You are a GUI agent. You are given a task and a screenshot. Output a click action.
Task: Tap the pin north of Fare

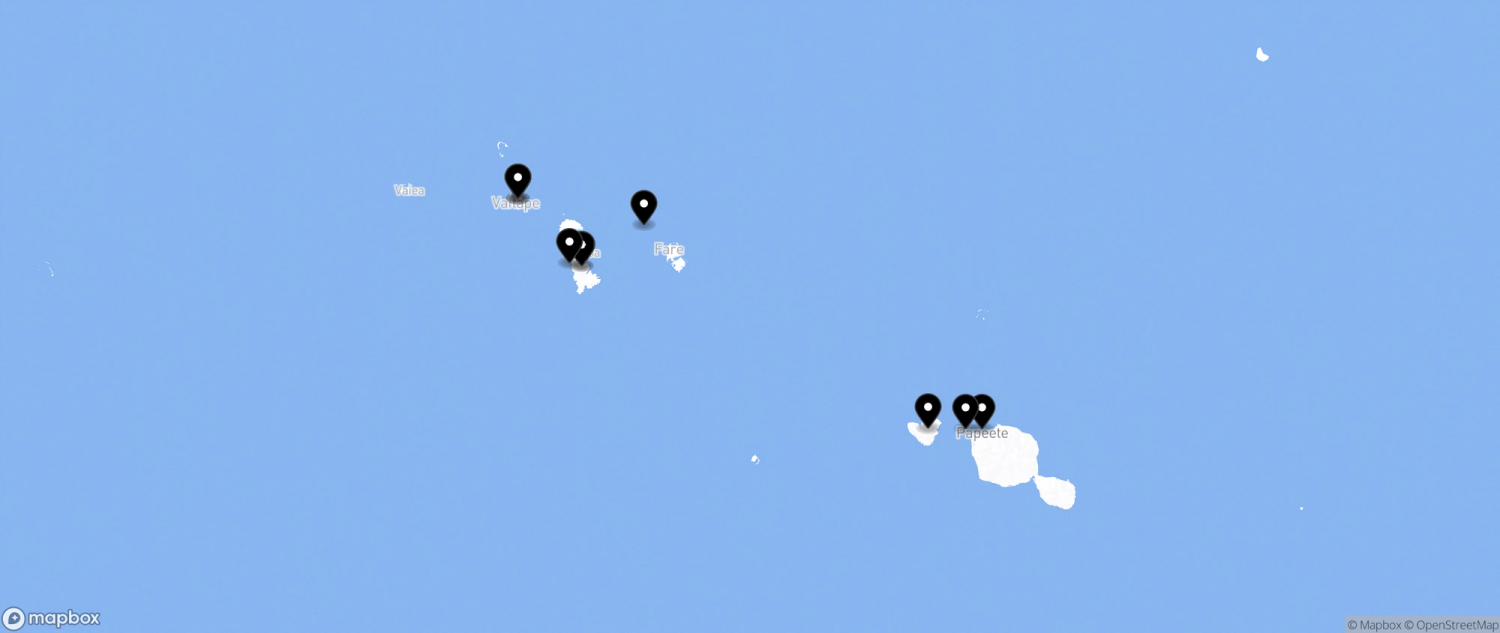click(644, 207)
